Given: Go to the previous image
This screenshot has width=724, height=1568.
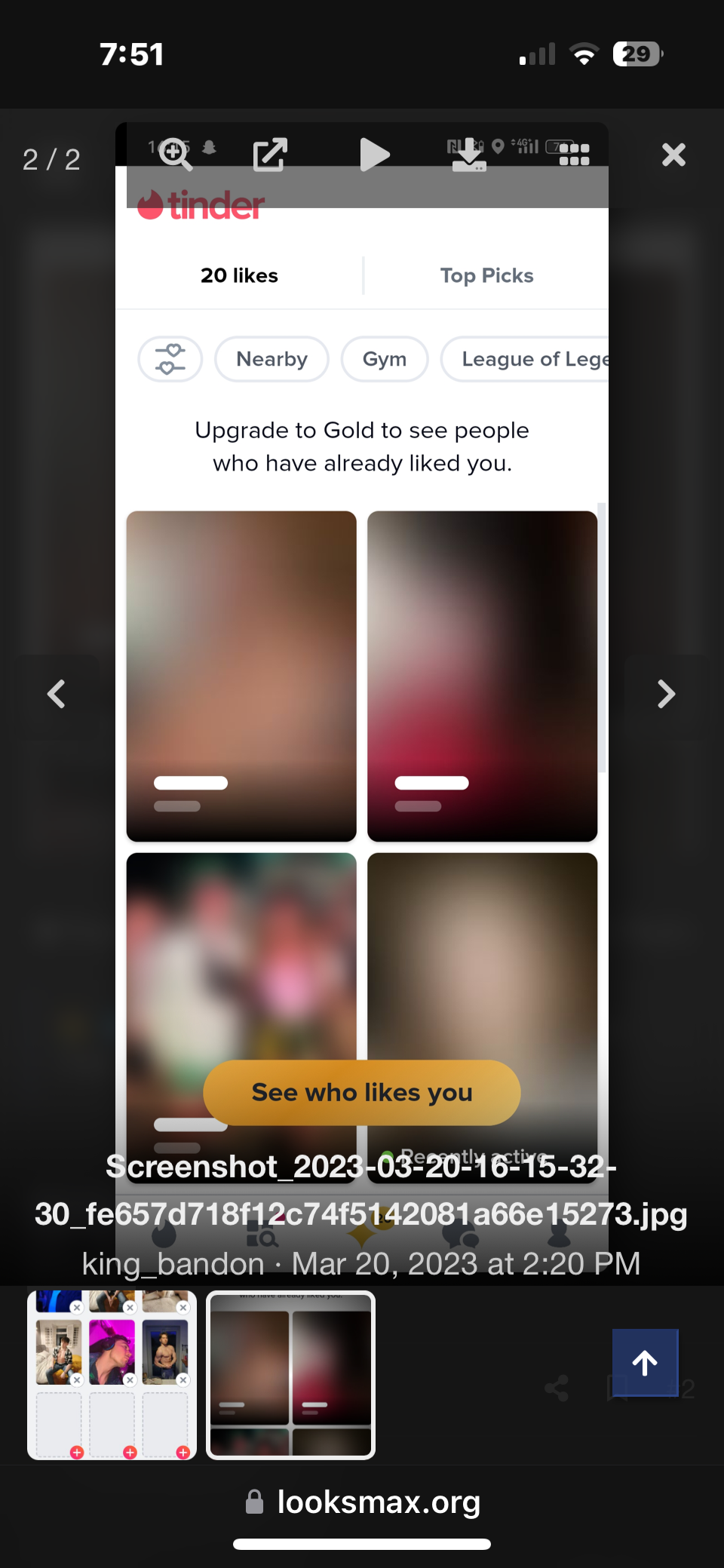Looking at the screenshot, I should 57,694.
